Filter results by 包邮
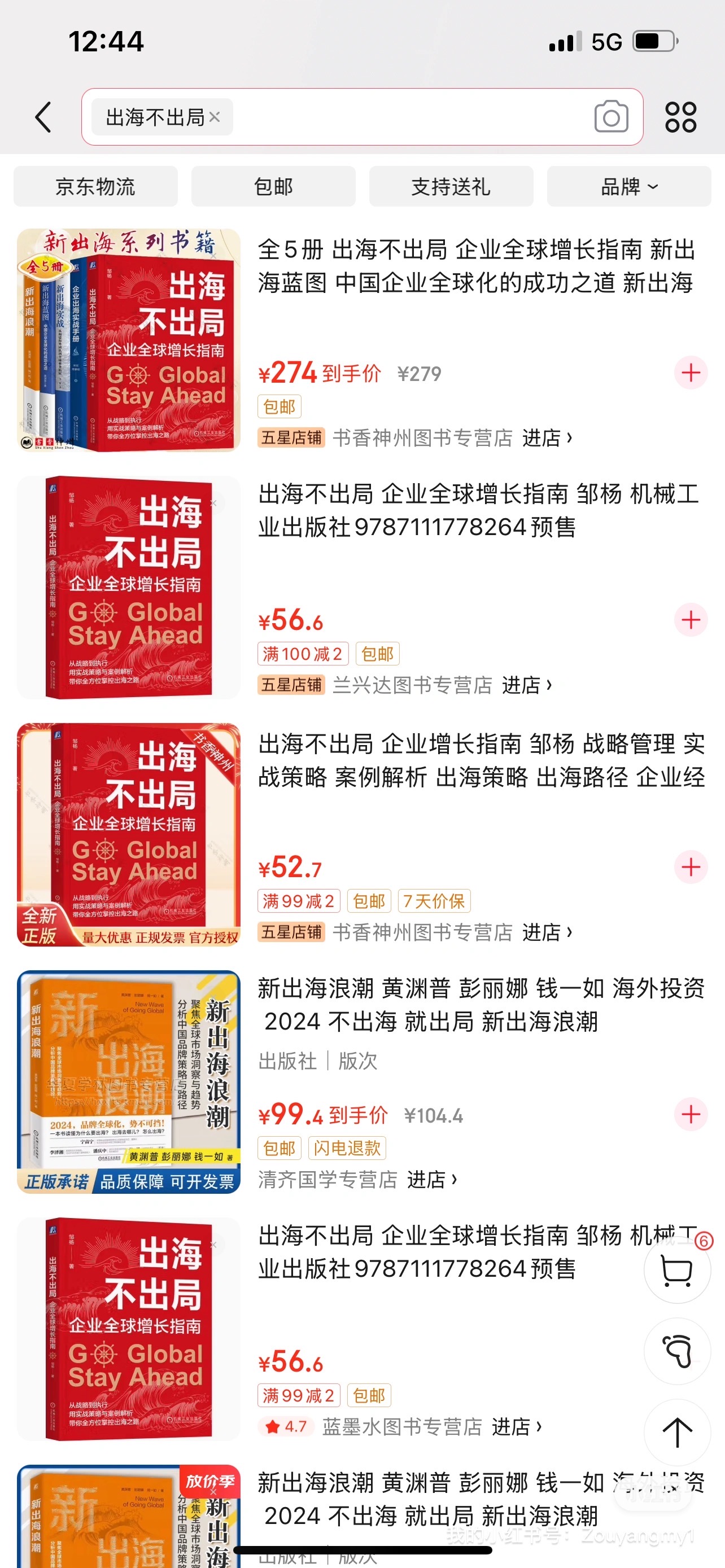This screenshot has width=725, height=1568. [x=273, y=186]
